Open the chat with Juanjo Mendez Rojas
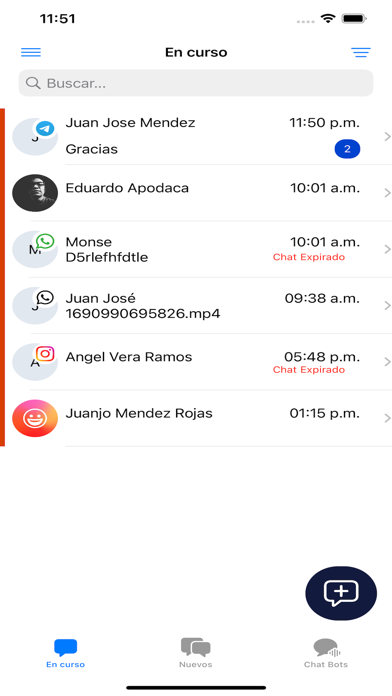 pyautogui.click(x=198, y=418)
